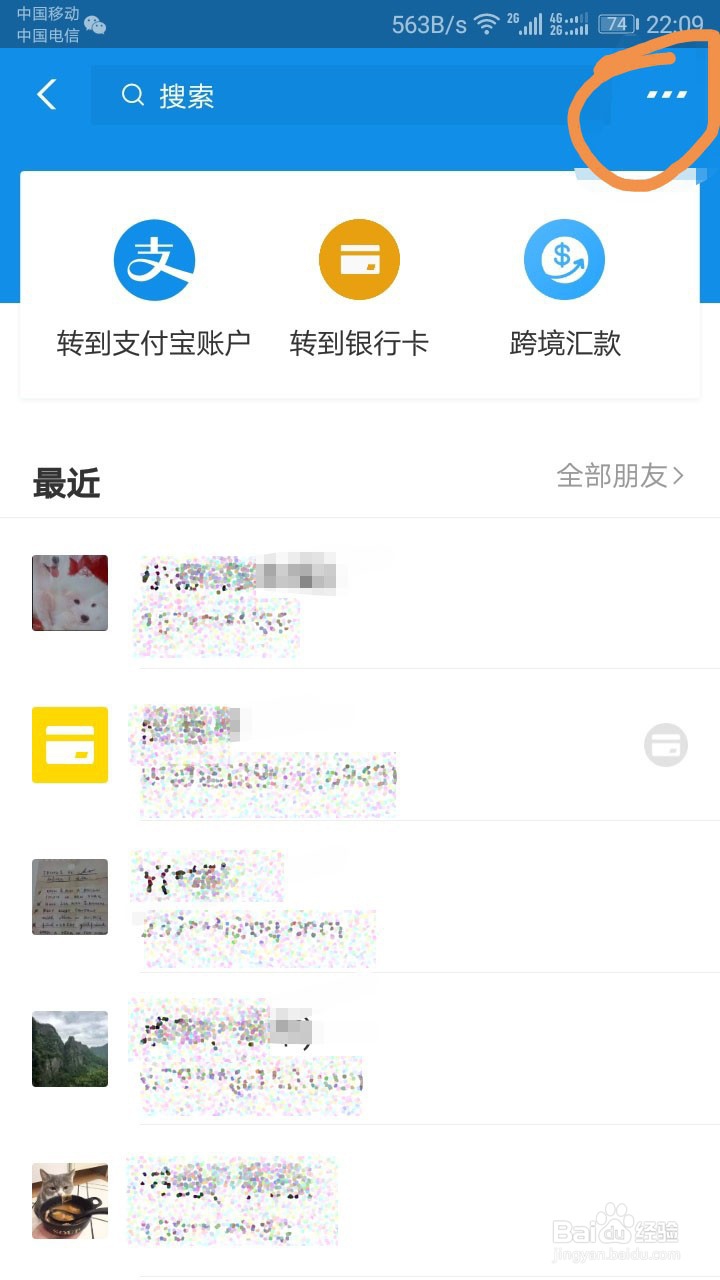Tap the yellow bank card avatar in list
The height and width of the screenshot is (1280, 720).
pos(69,744)
